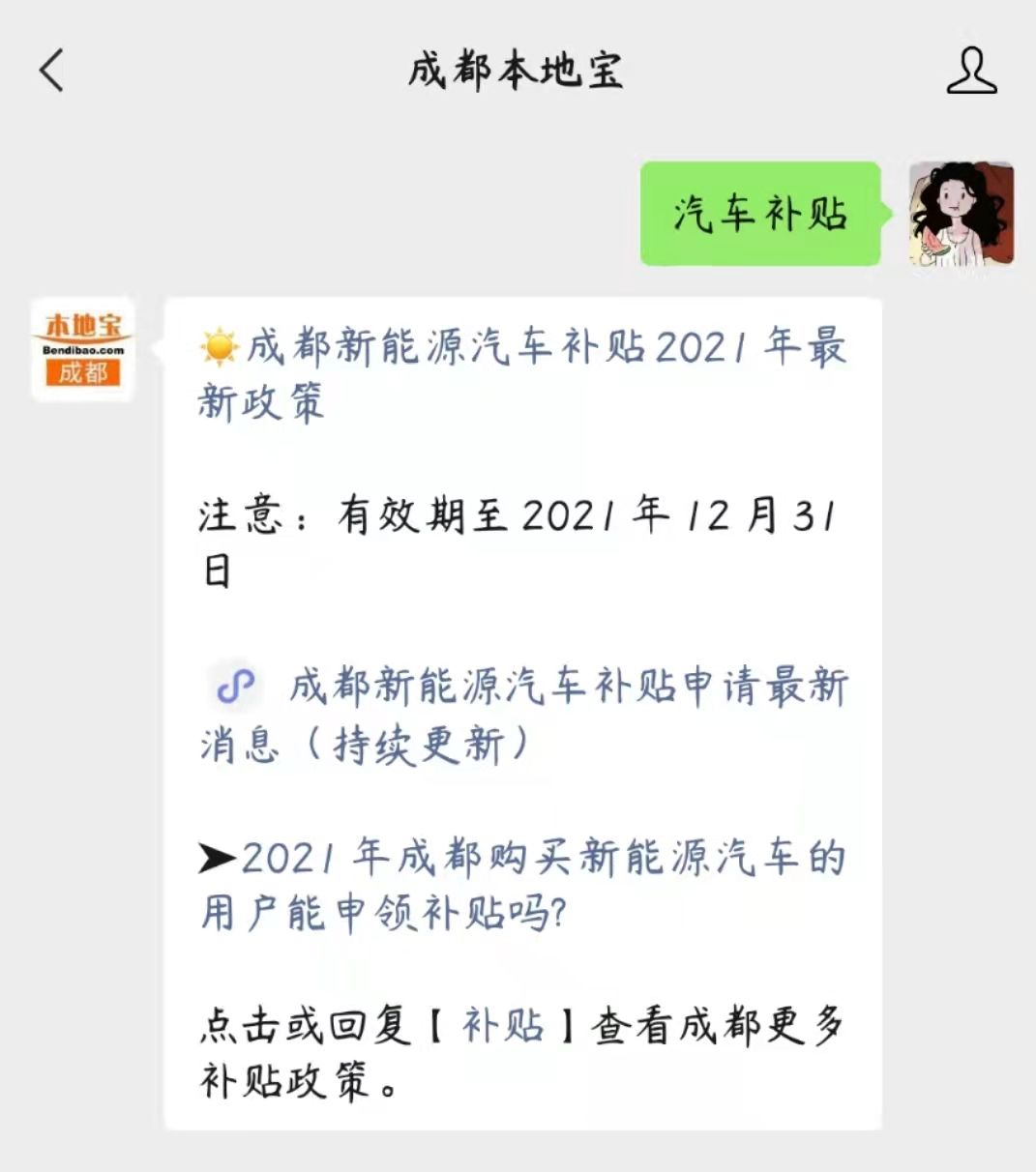The image size is (1036, 1172).
Task: Tap the sun emoji at message start
Action: tap(221, 345)
